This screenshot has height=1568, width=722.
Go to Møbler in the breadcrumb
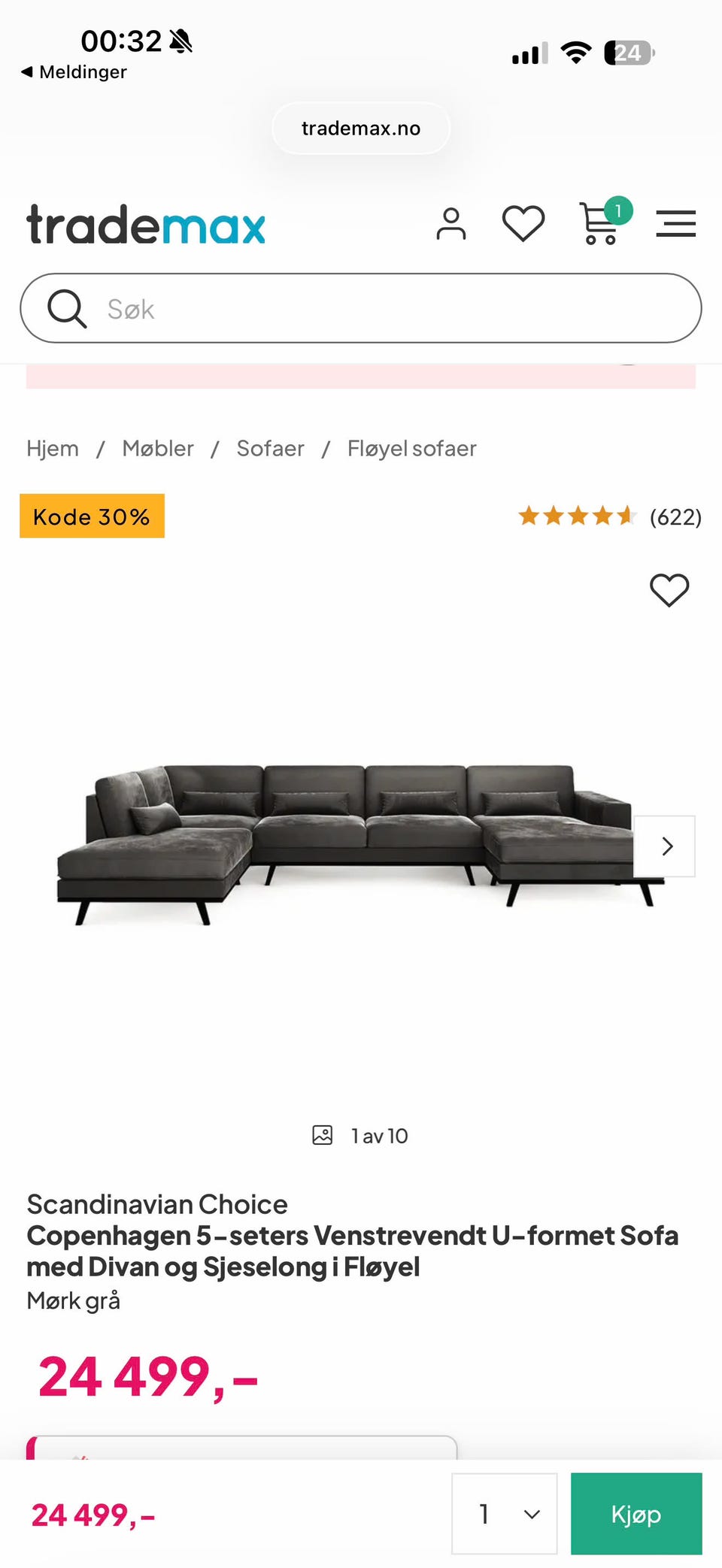click(158, 448)
